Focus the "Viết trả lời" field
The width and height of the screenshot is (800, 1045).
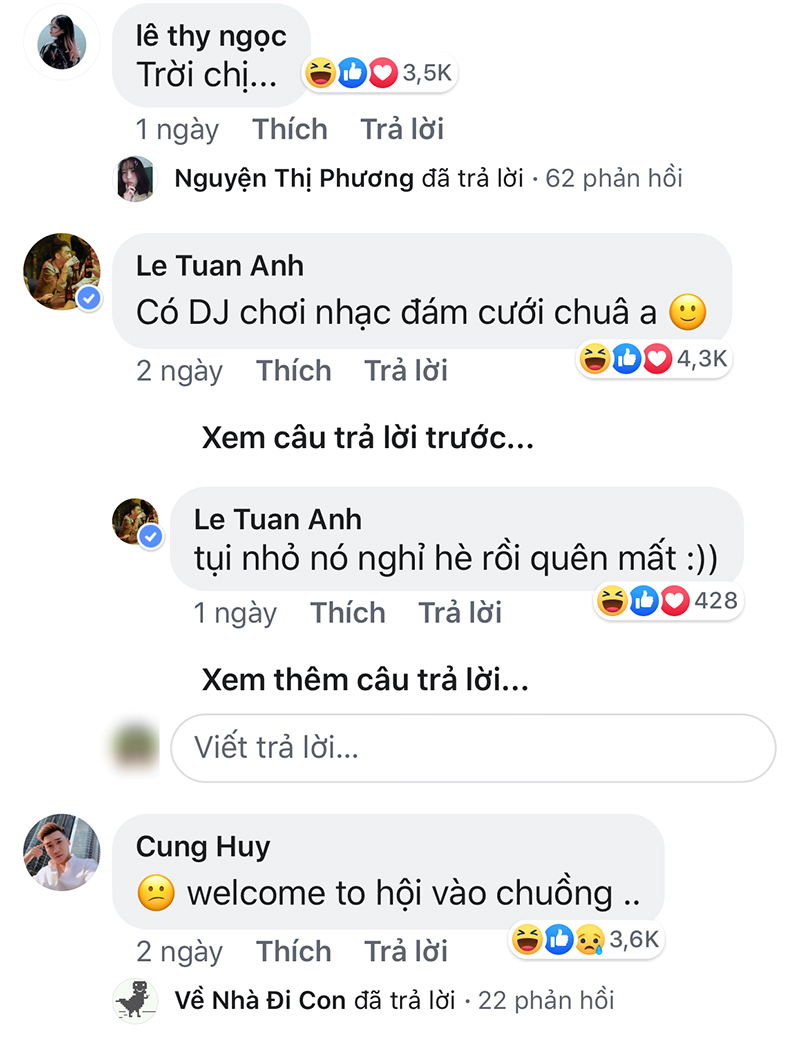click(473, 747)
